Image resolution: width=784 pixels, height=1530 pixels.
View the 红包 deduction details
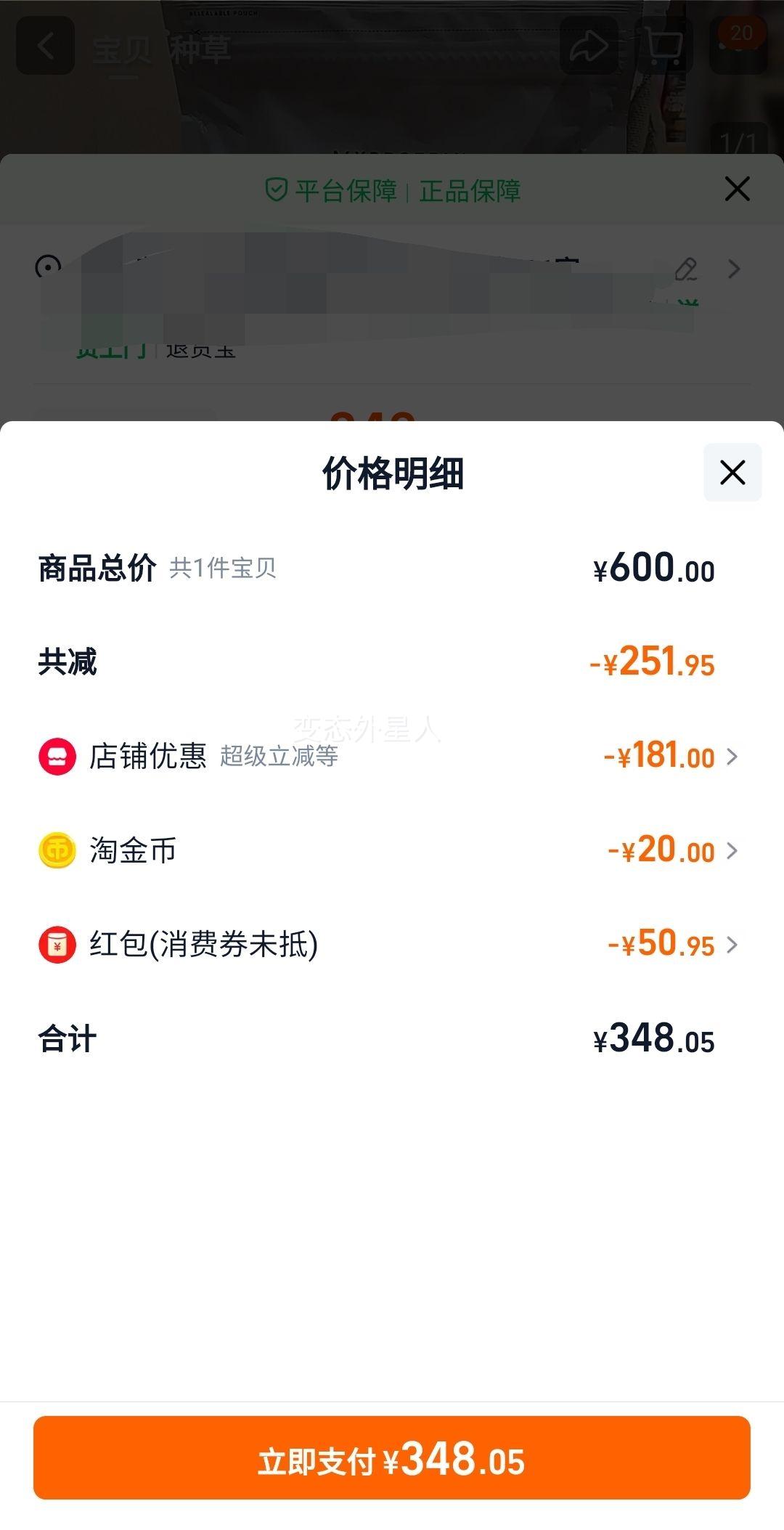(392, 944)
